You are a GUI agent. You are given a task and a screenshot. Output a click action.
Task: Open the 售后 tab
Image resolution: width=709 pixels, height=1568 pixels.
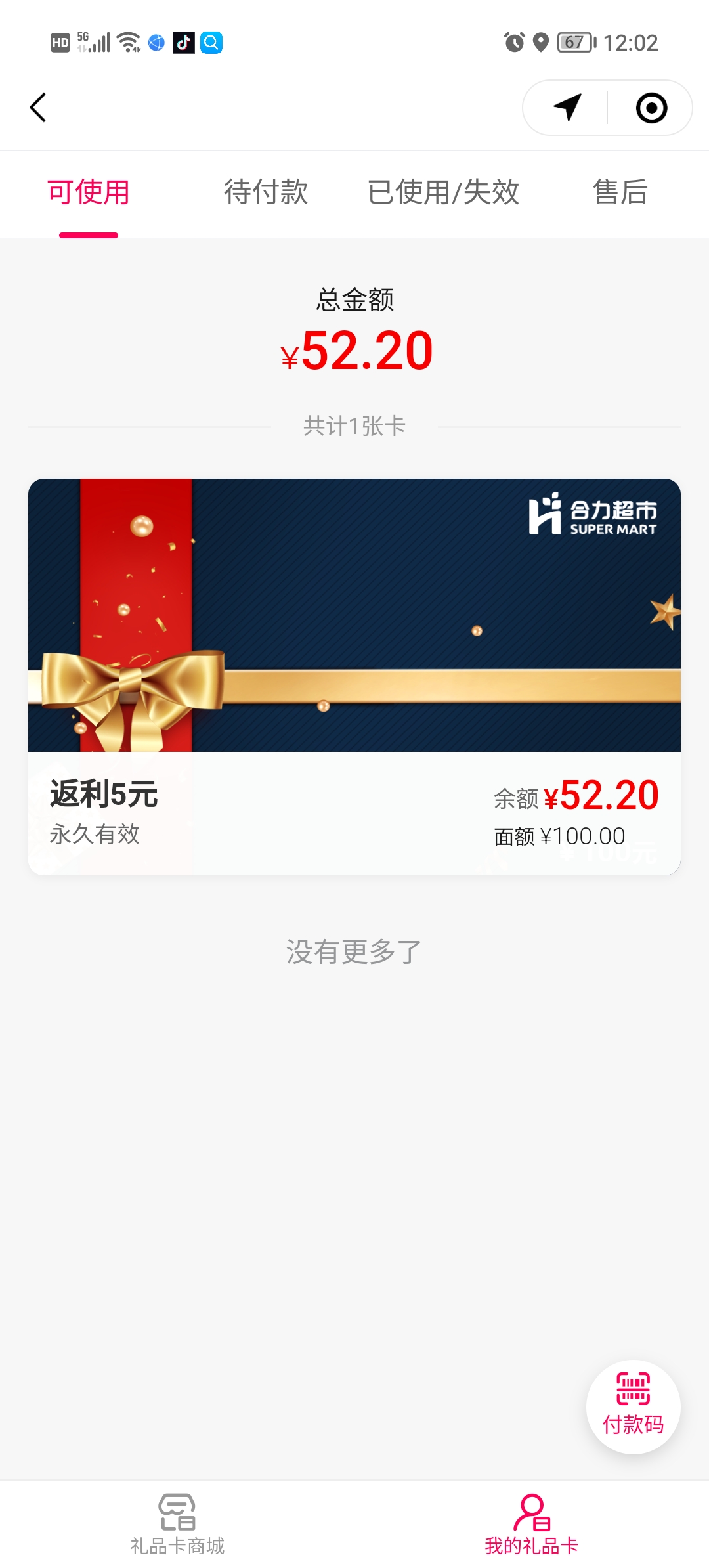tap(620, 192)
